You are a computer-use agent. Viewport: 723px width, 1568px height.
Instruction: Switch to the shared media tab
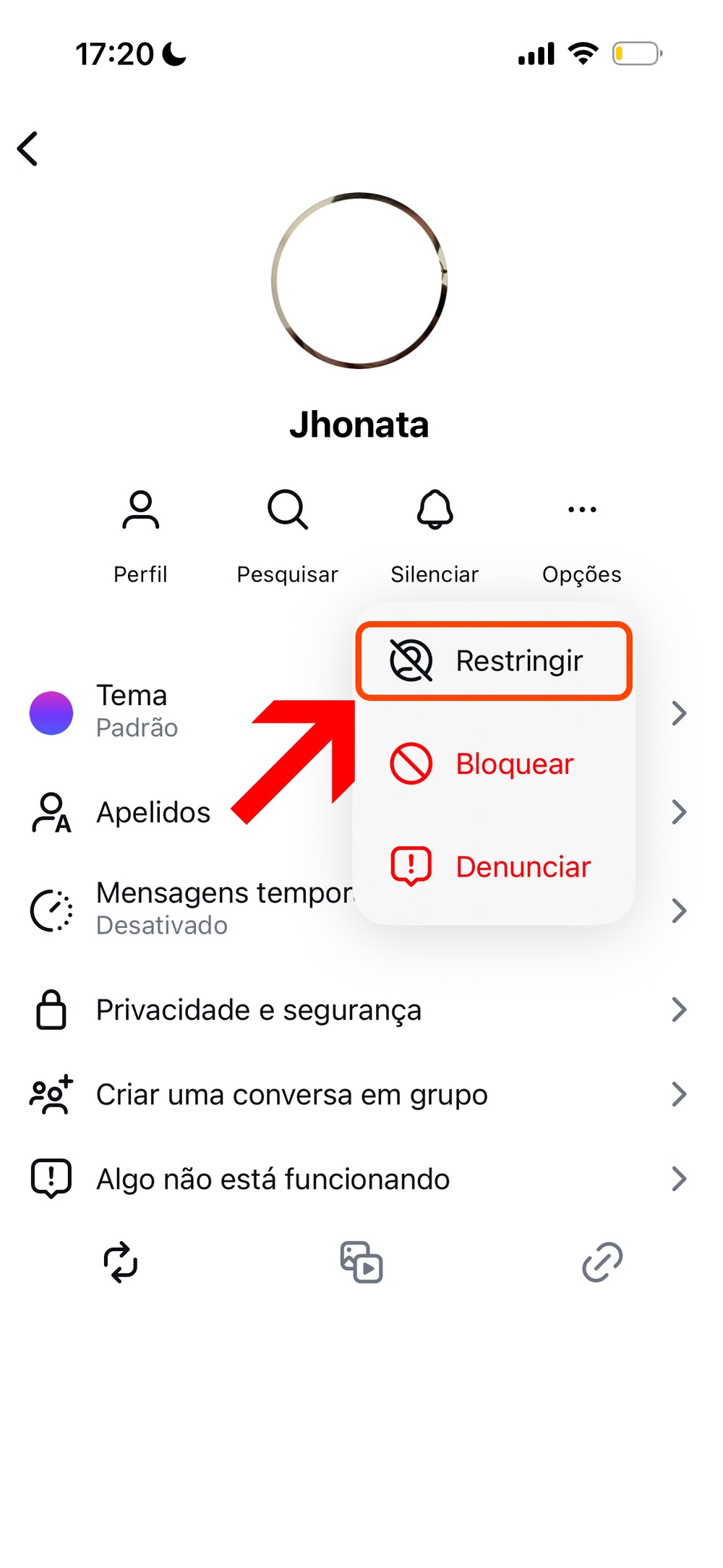pos(361,1263)
